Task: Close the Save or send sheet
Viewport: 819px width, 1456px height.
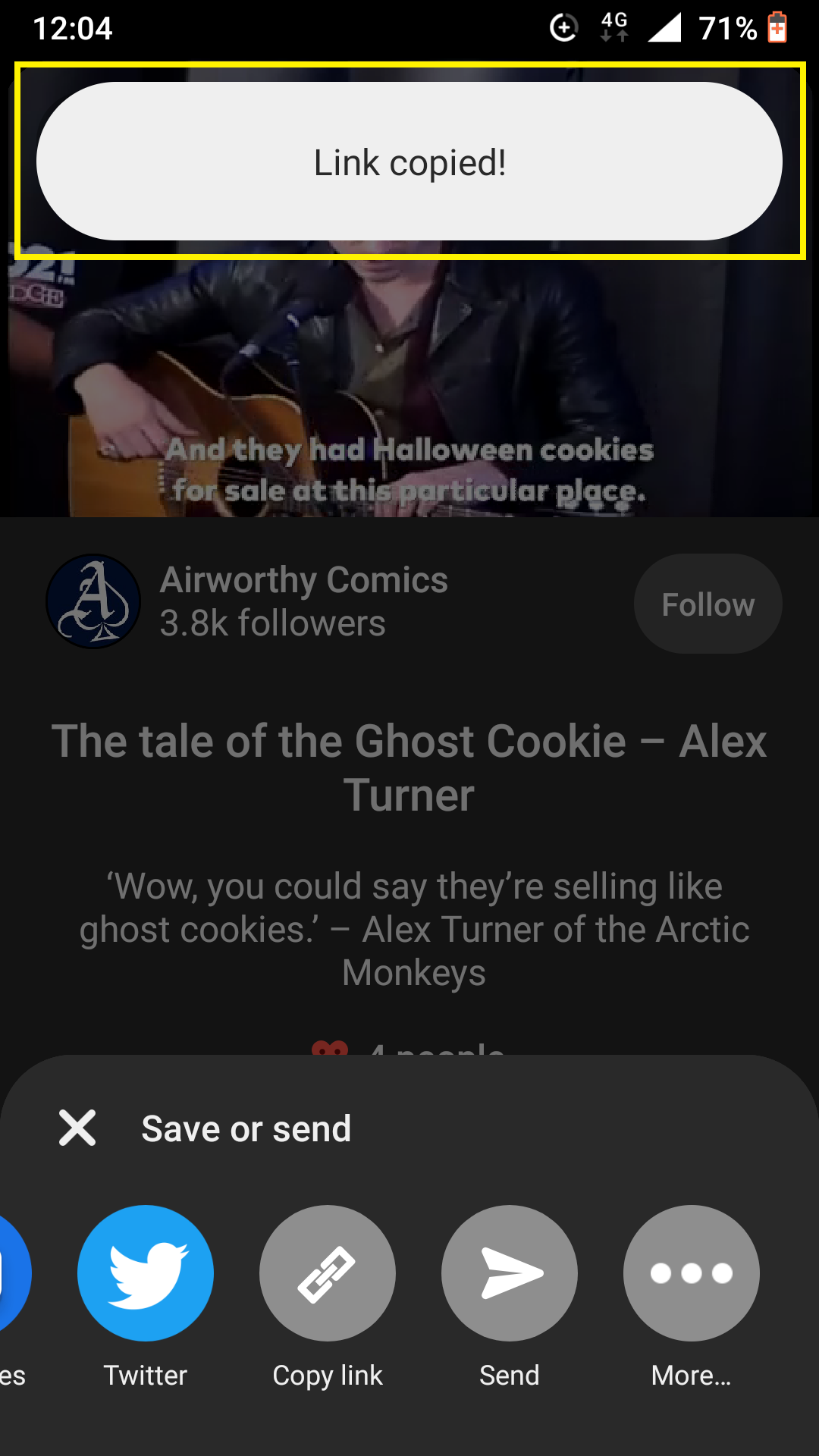Action: coord(77,1128)
